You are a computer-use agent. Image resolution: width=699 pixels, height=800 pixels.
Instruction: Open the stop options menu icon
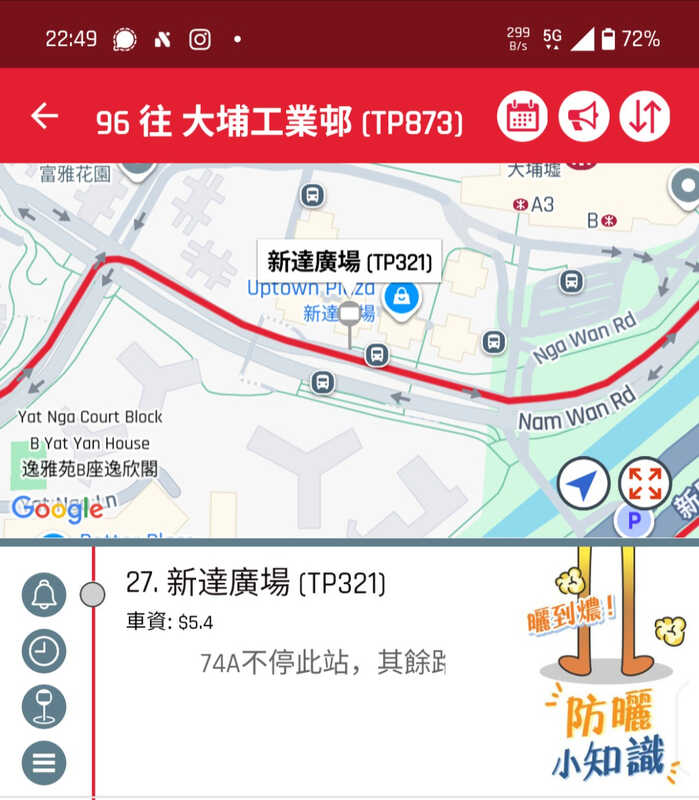tap(44, 762)
